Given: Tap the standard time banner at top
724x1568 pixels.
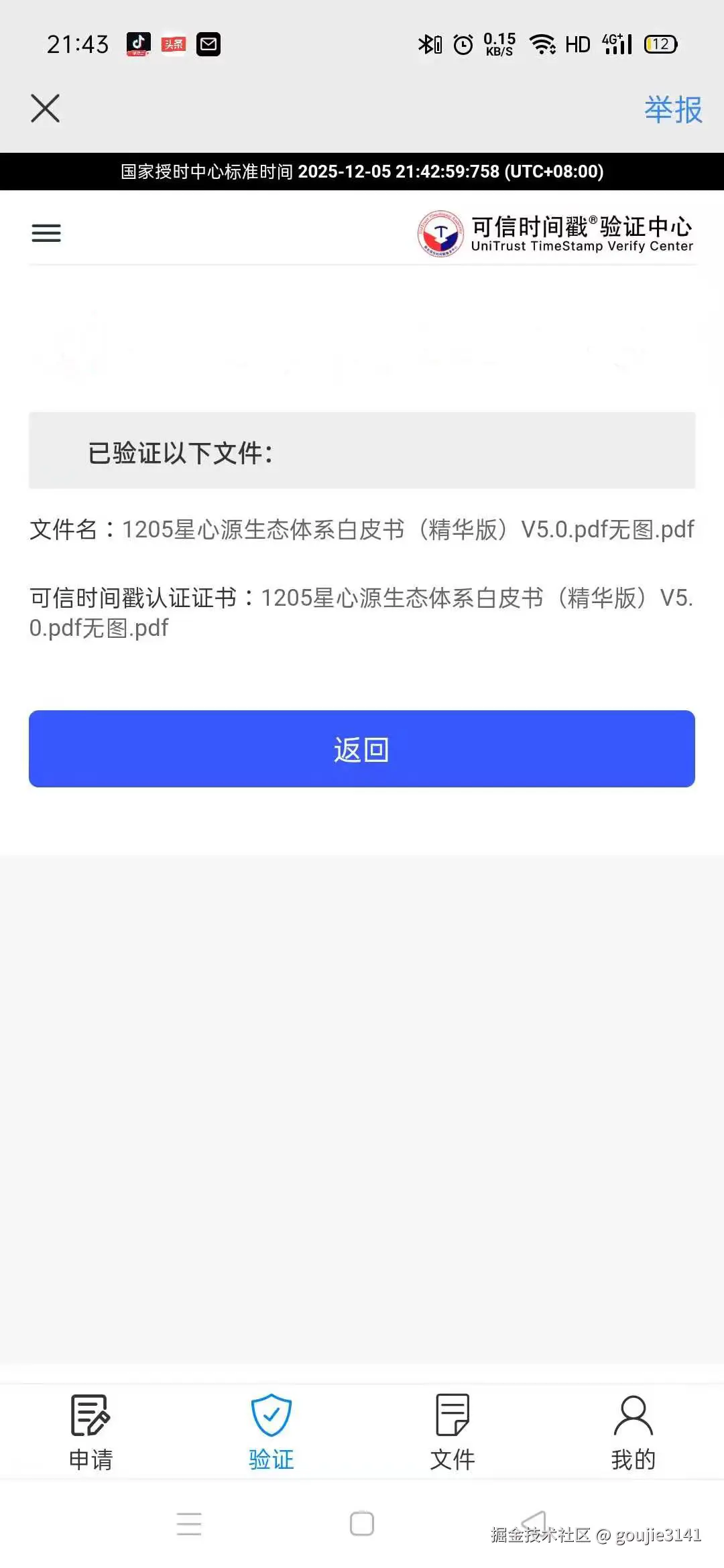Looking at the screenshot, I should click(362, 172).
